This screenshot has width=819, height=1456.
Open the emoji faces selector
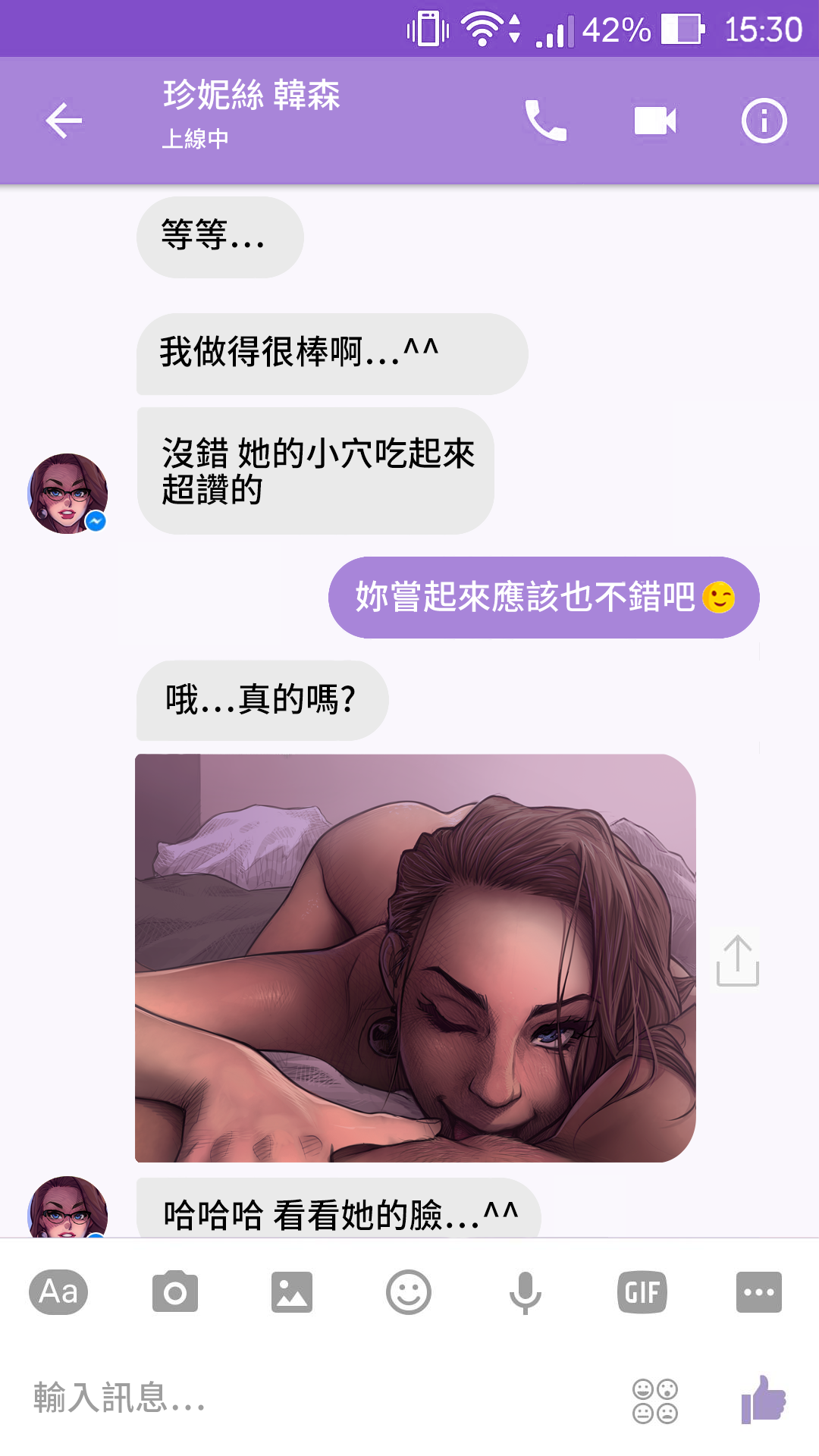(x=655, y=1401)
